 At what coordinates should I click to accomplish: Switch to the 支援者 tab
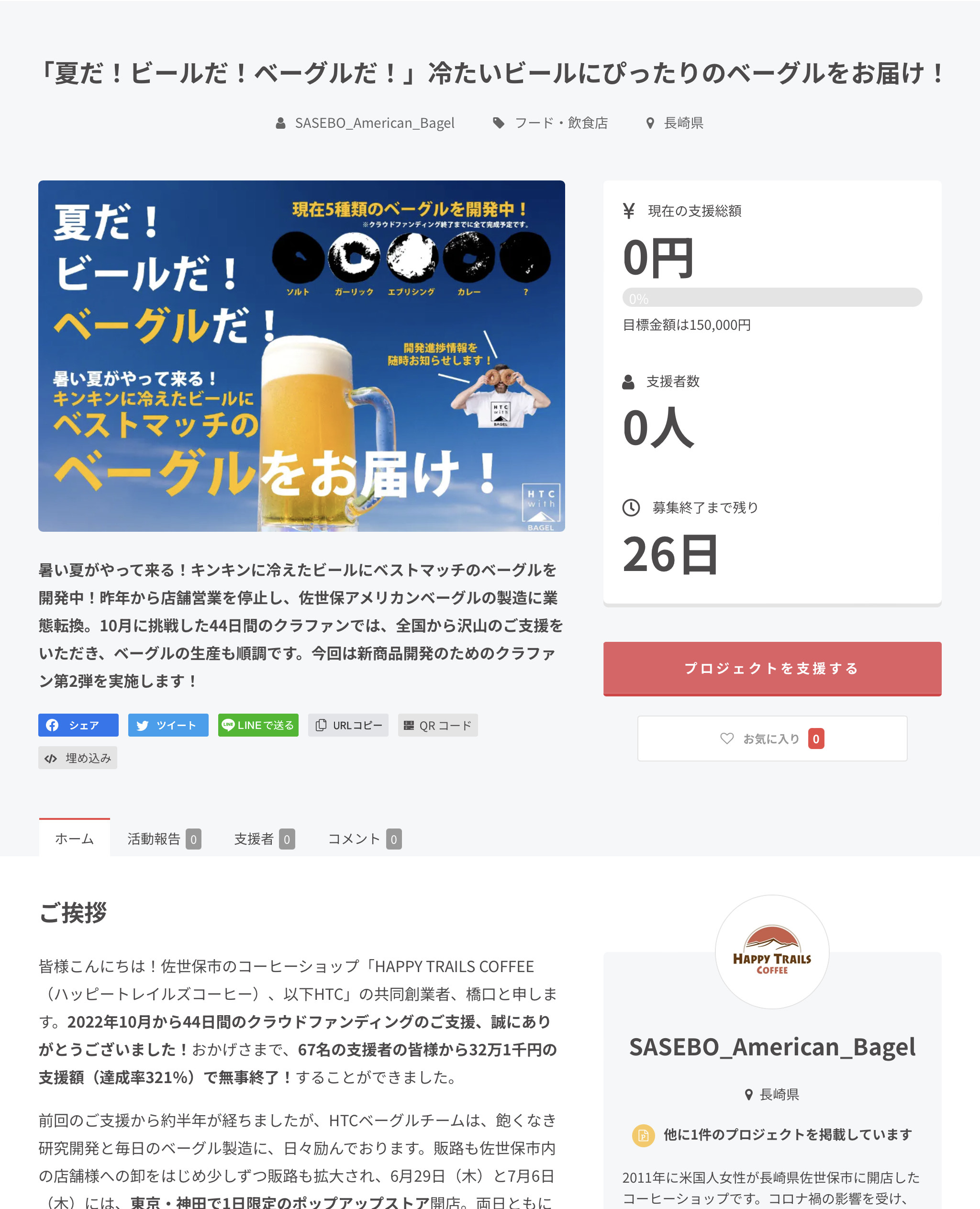point(264,839)
